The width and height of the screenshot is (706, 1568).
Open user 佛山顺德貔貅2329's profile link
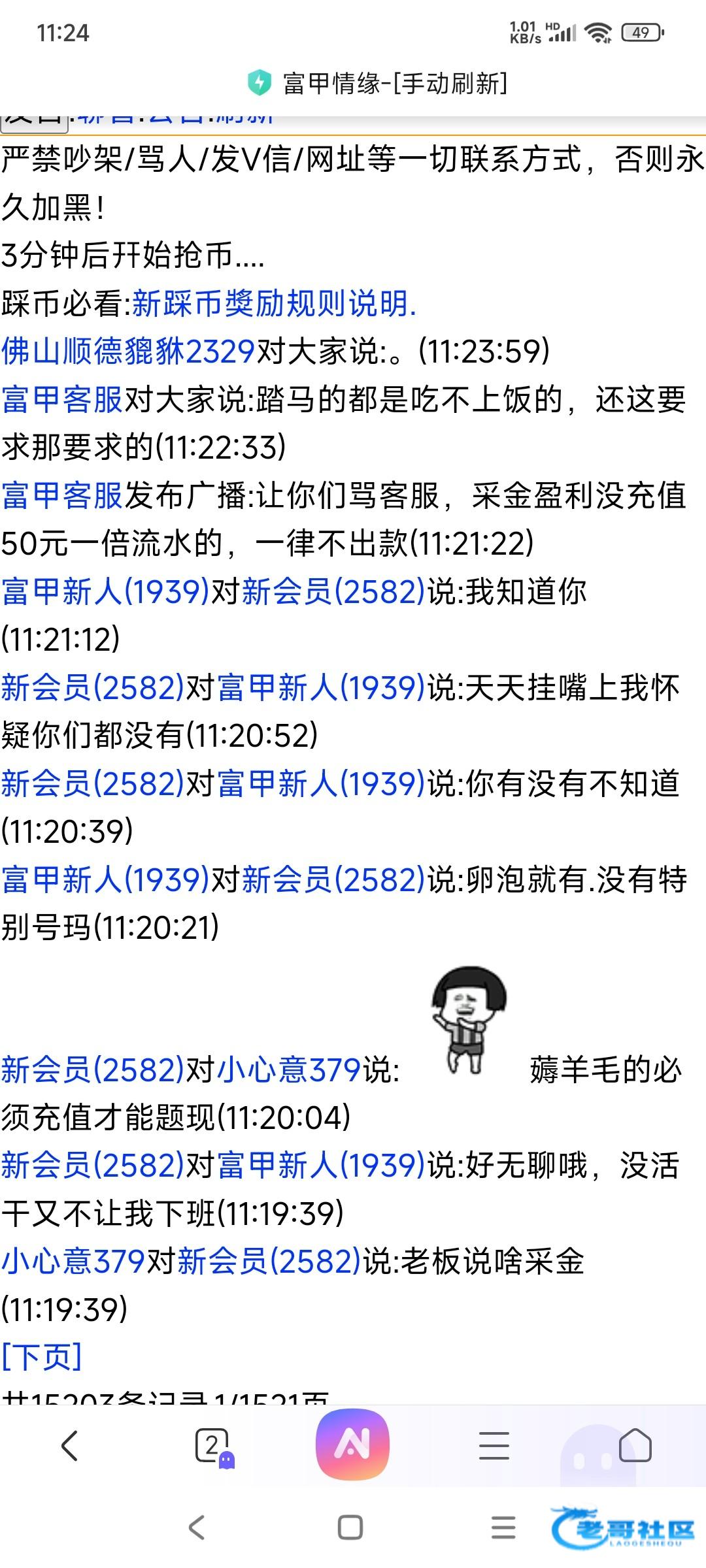click(x=128, y=351)
